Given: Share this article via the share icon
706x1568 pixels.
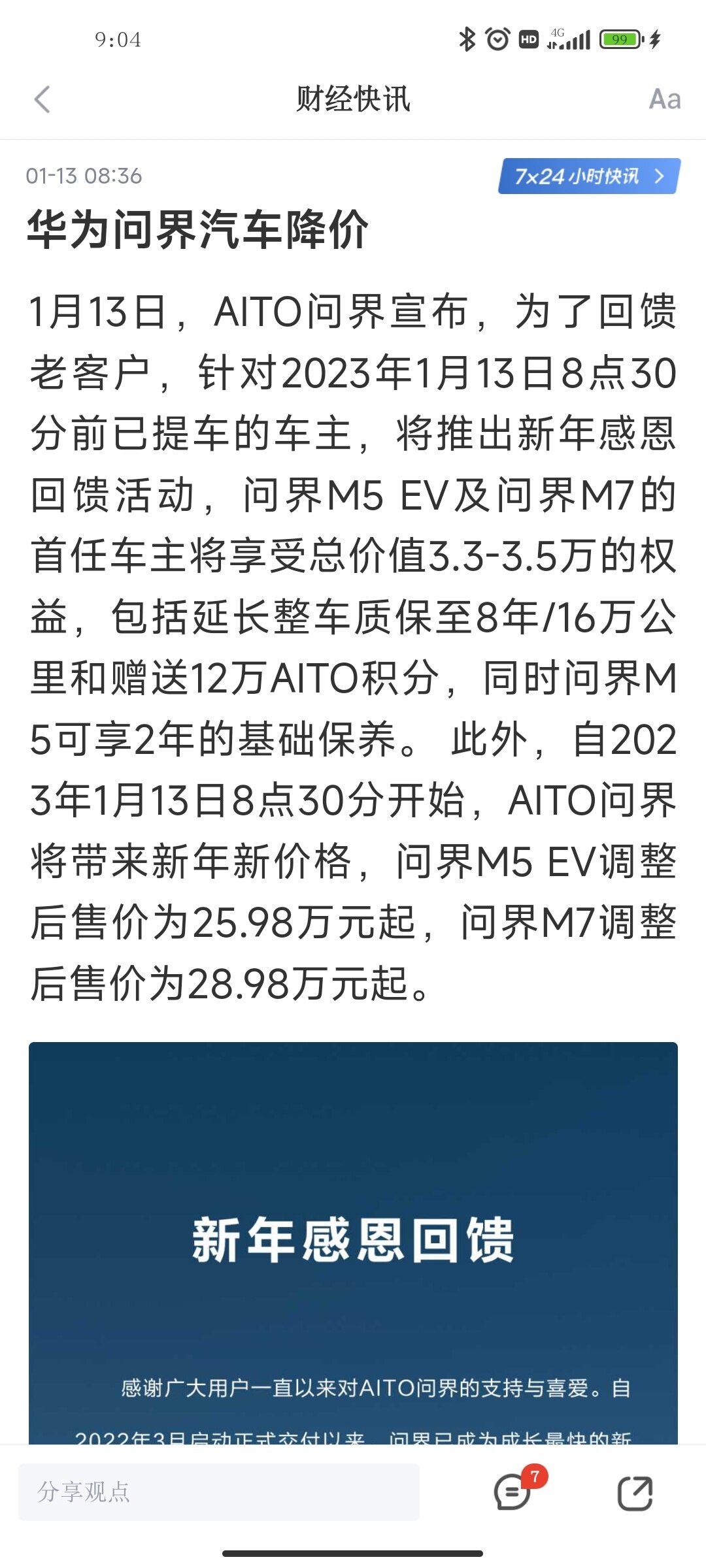Looking at the screenshot, I should click(x=635, y=1493).
